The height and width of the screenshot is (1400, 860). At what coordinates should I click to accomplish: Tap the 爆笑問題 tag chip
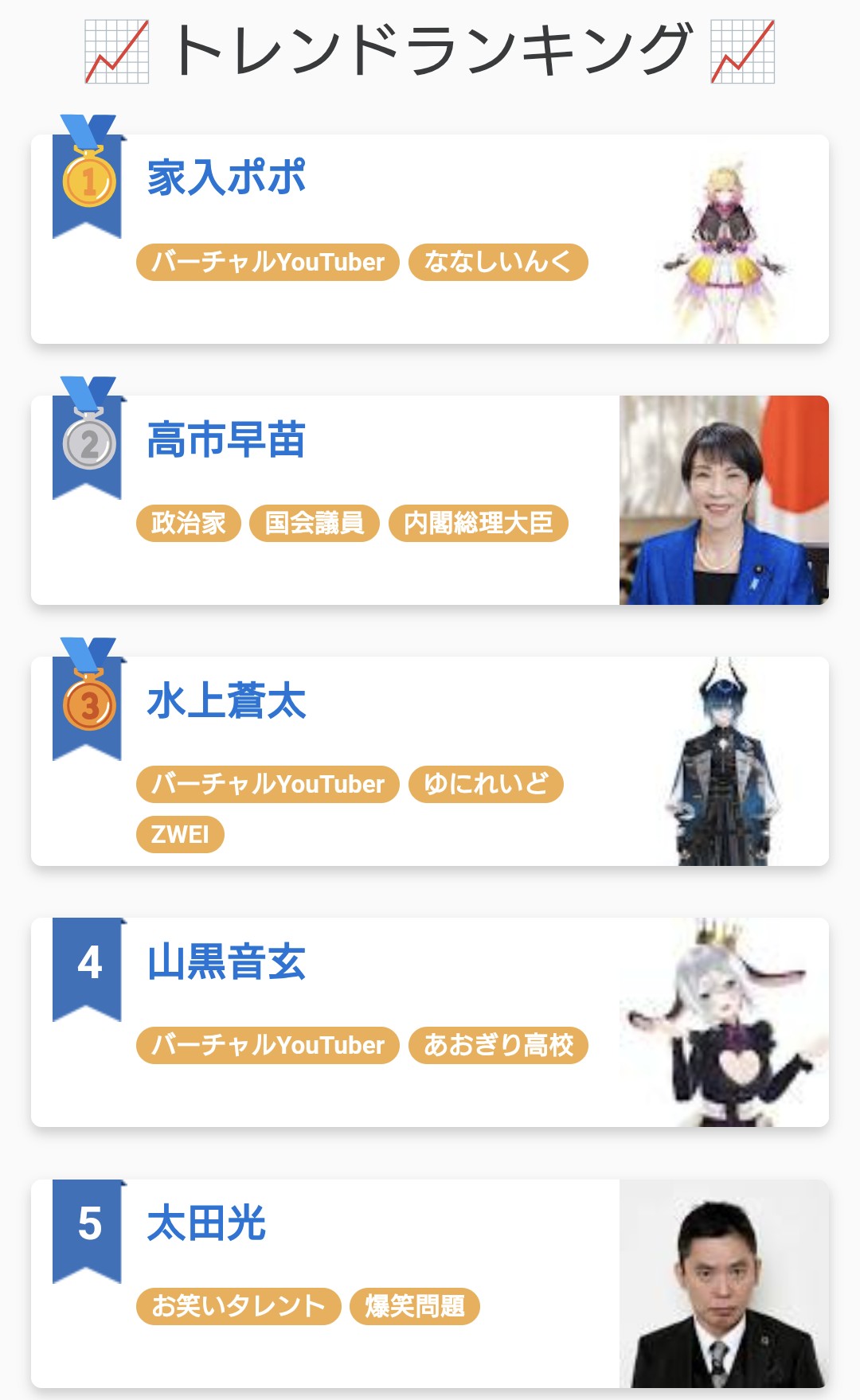[414, 1306]
